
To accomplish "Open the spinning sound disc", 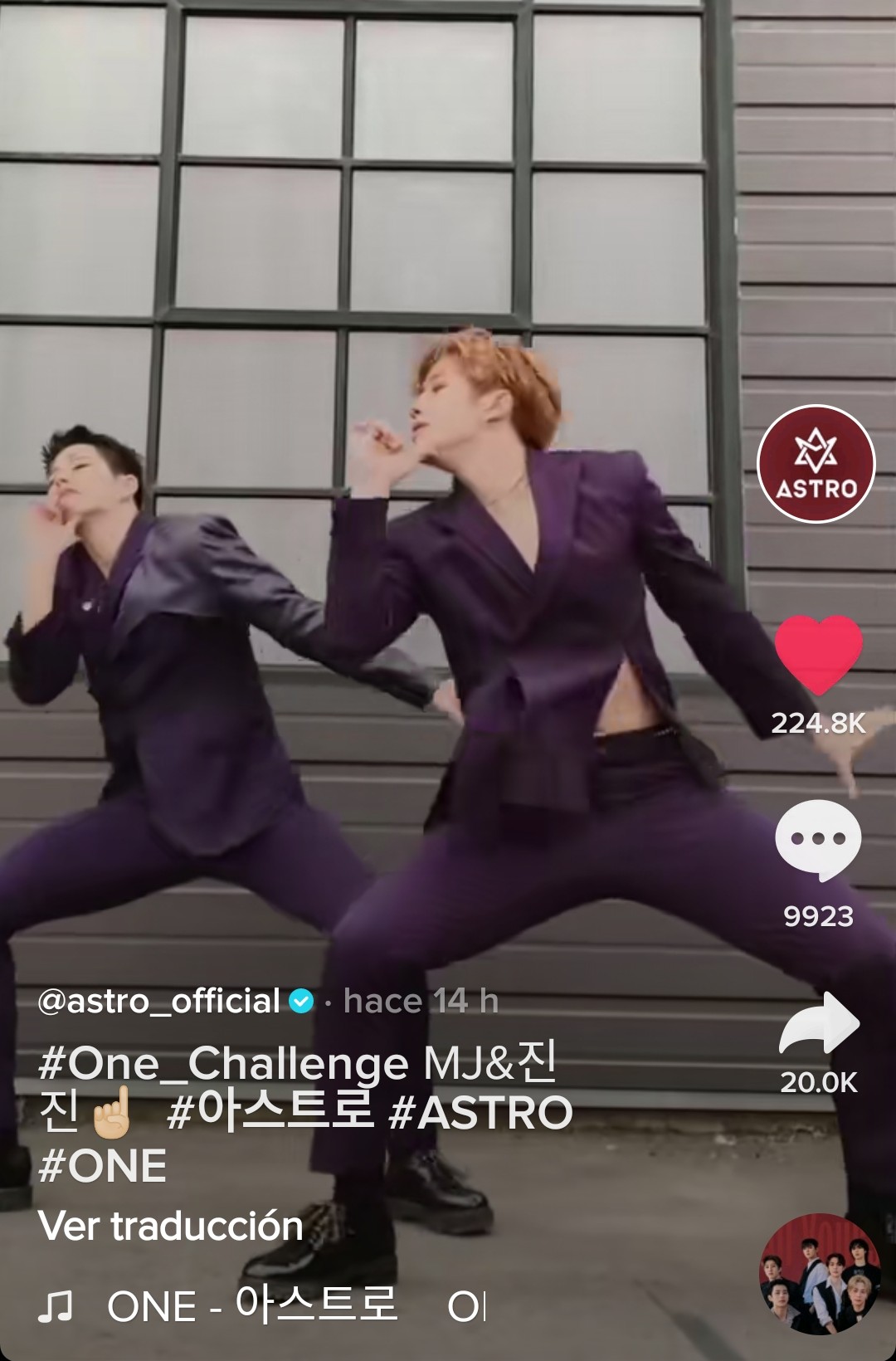I will [820, 1274].
